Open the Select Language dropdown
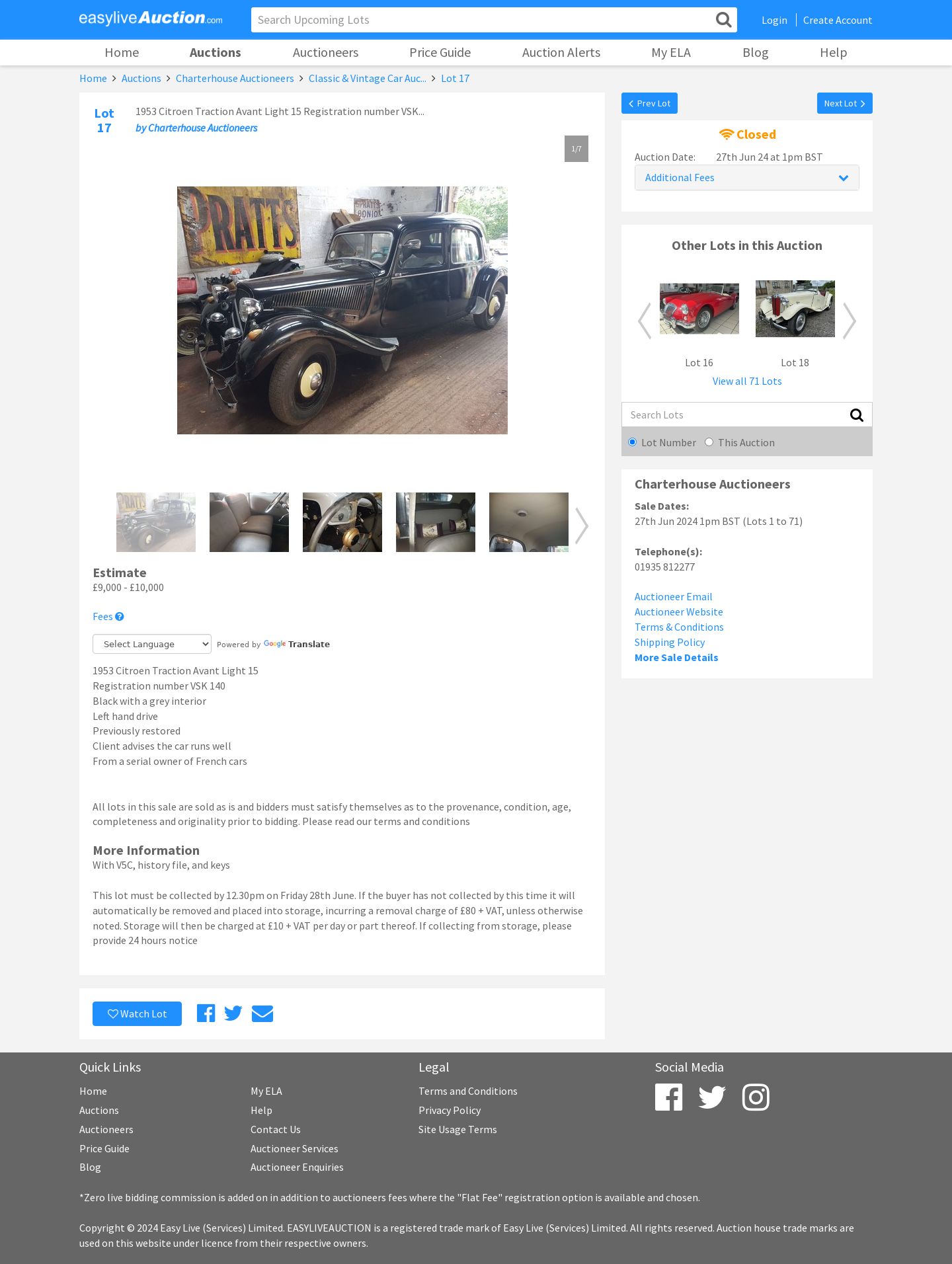The image size is (952, 1264). point(151,644)
